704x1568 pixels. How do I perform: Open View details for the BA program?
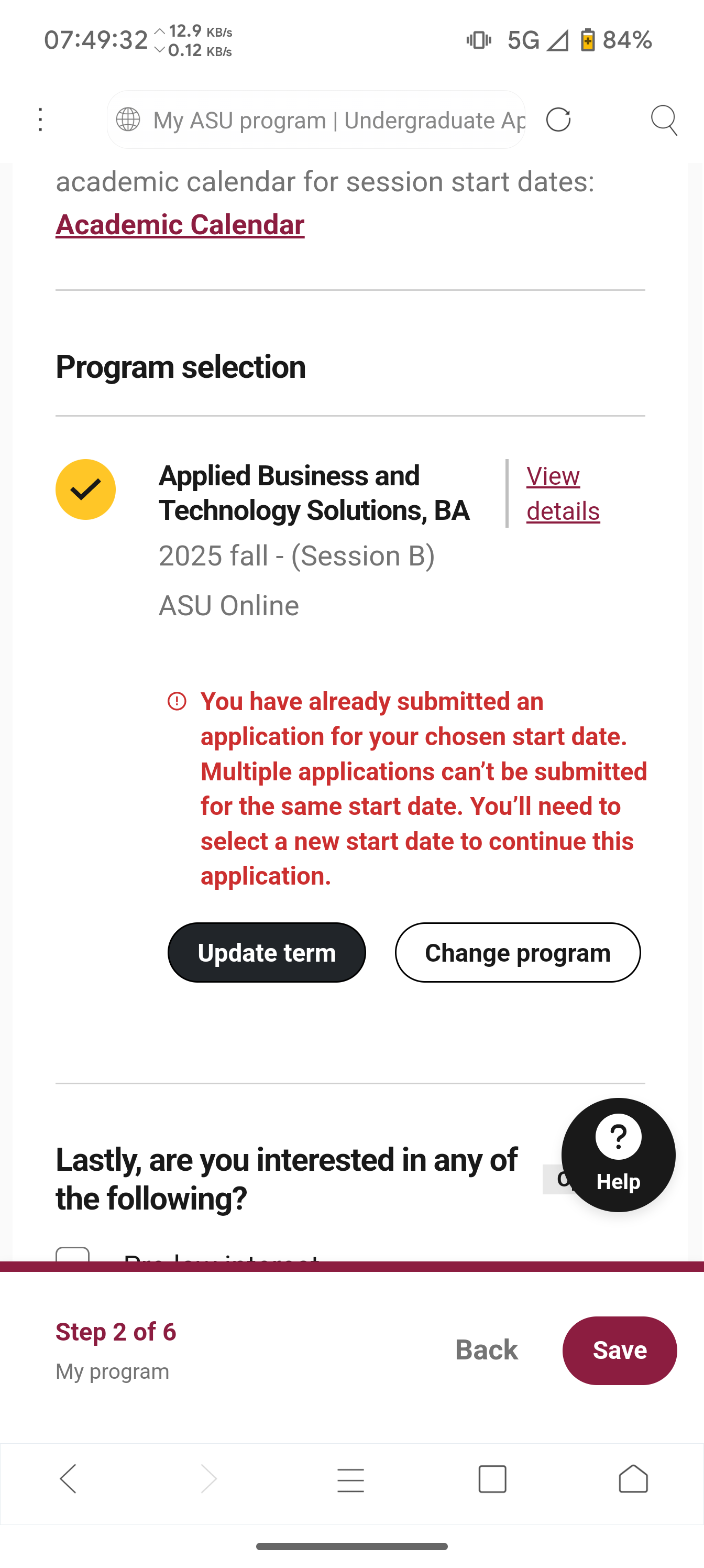click(x=563, y=493)
